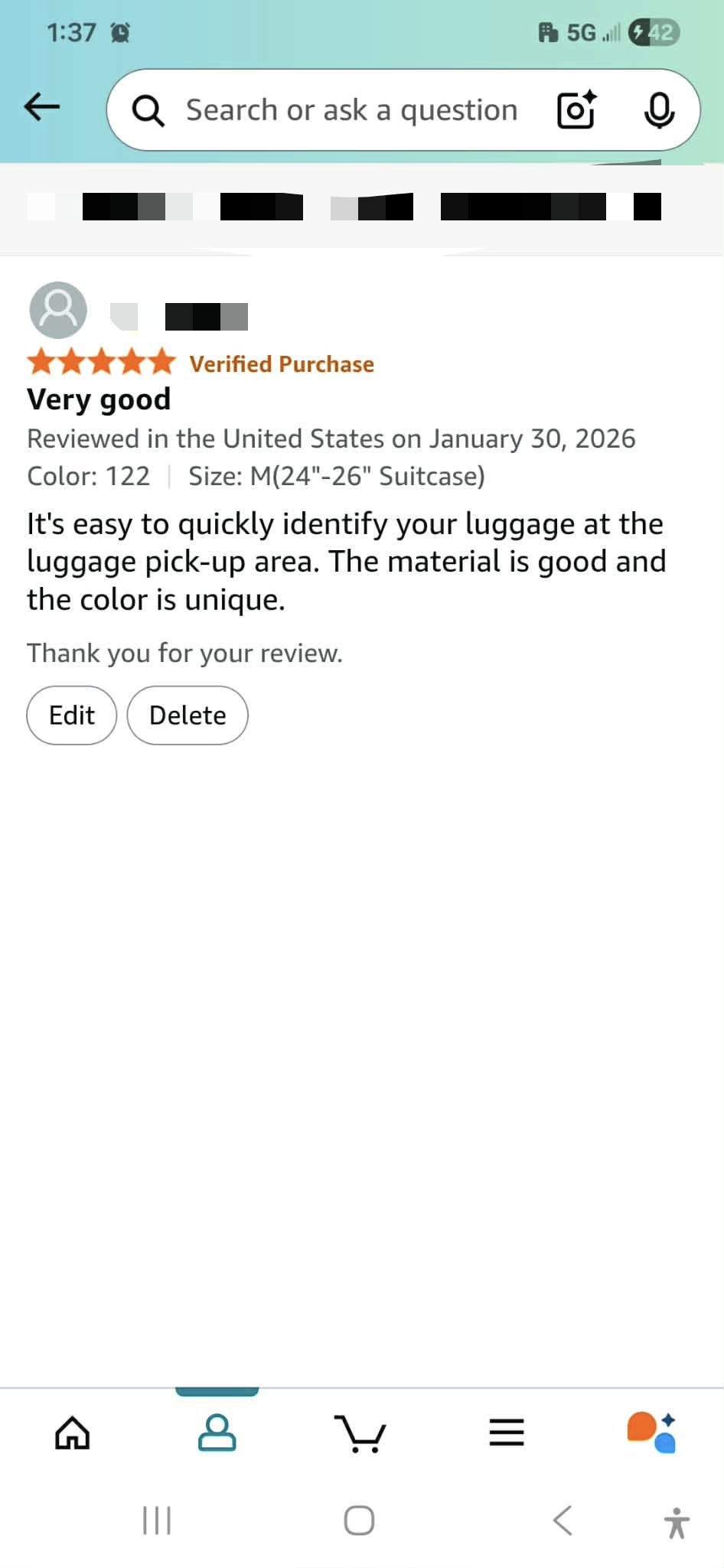This screenshot has width=724, height=1568.
Task: Open the reviewer profile avatar
Action: (x=58, y=310)
